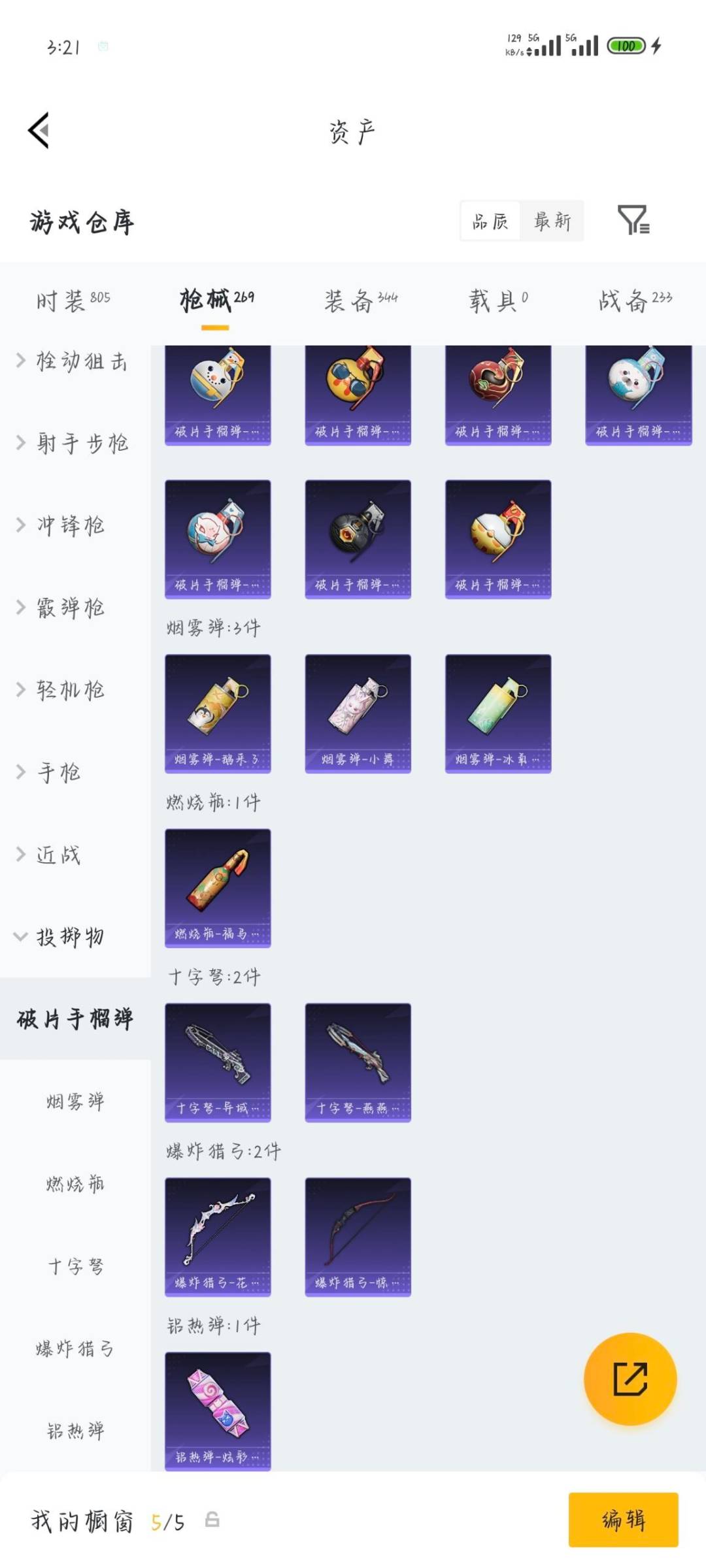Switch to the 时装 tab
The width and height of the screenshot is (706, 1568).
click(x=72, y=300)
